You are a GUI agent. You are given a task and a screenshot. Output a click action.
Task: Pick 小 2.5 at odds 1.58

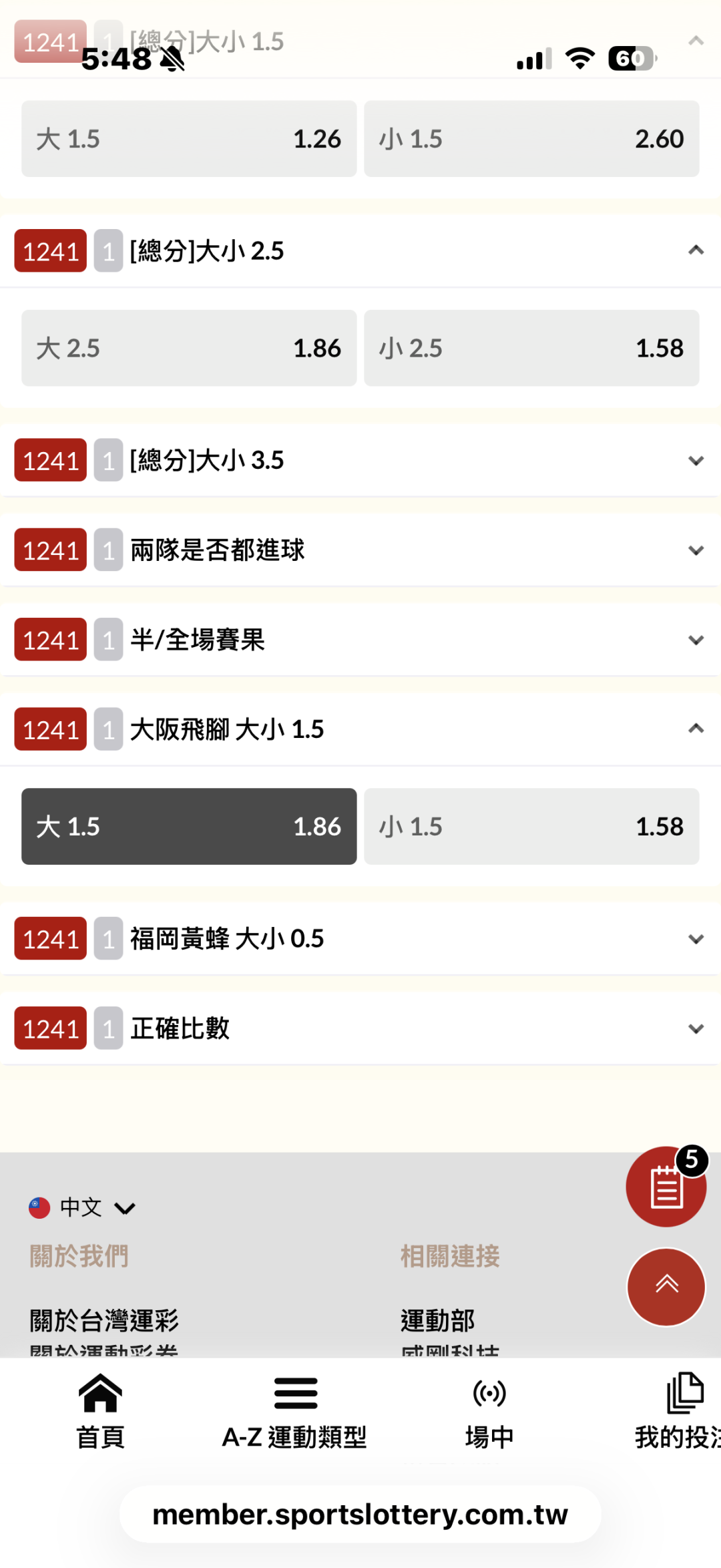(531, 348)
